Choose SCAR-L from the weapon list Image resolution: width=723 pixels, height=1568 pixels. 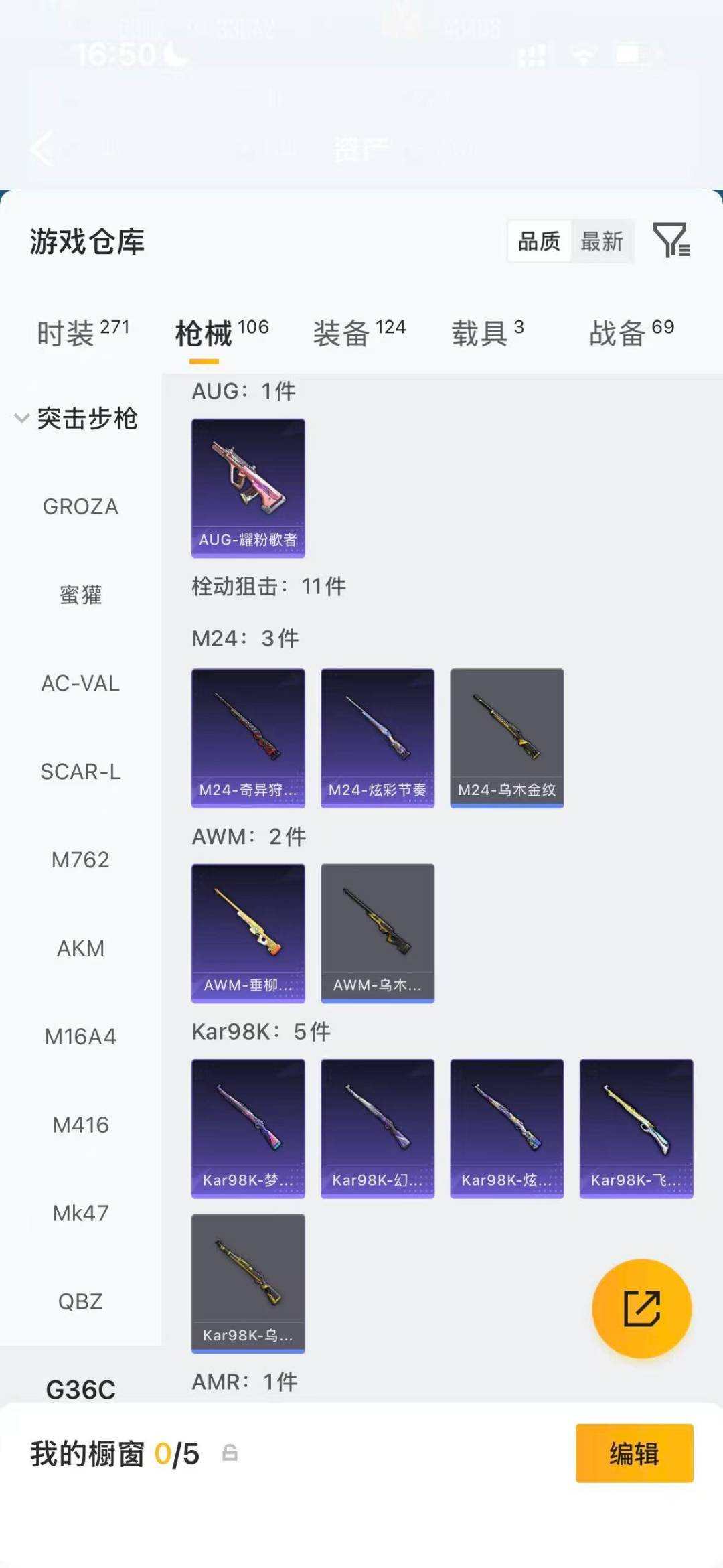pos(80,772)
